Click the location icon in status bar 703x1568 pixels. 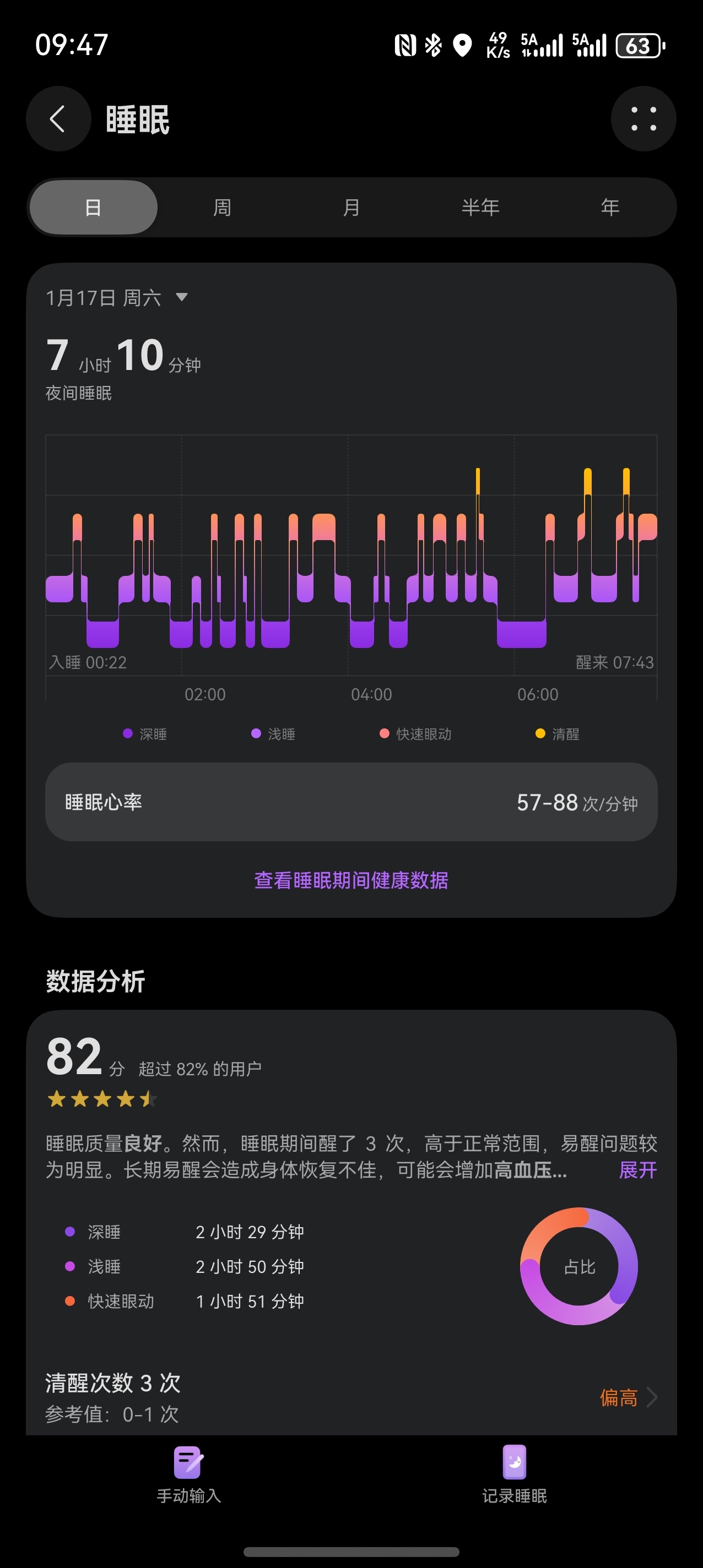coord(463,46)
